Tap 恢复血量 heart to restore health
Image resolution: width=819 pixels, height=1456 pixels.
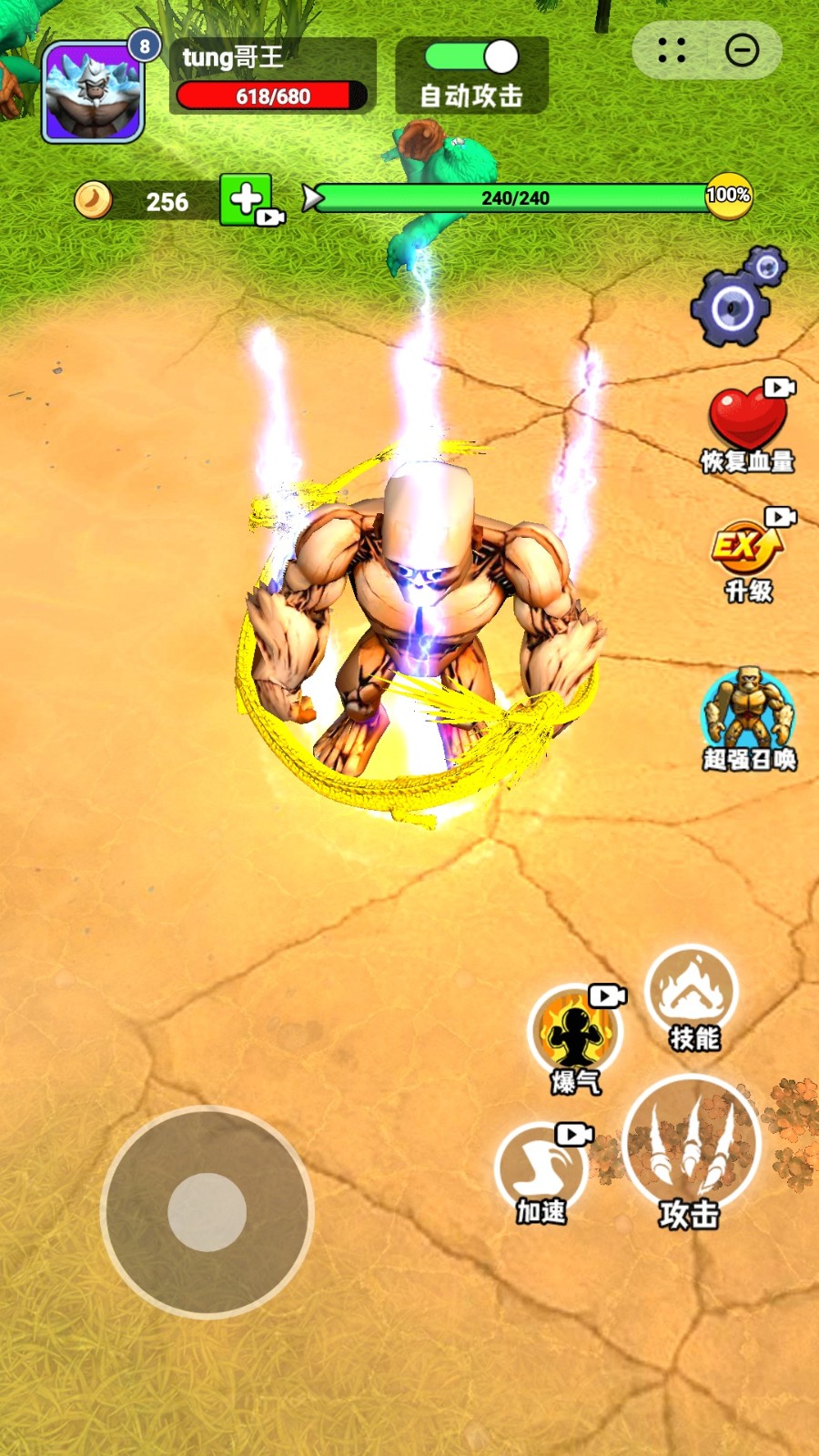[748, 423]
